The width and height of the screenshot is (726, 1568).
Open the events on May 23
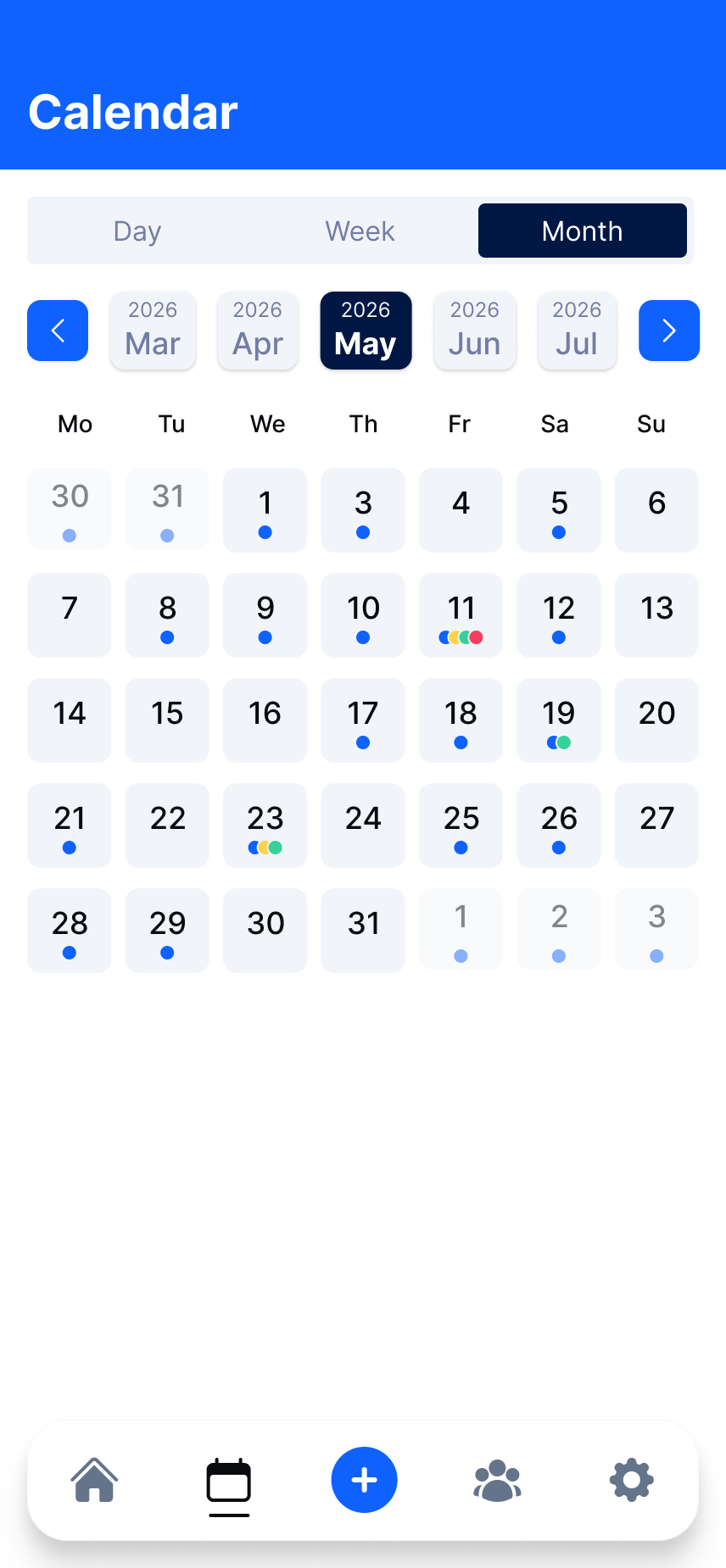coord(265,826)
